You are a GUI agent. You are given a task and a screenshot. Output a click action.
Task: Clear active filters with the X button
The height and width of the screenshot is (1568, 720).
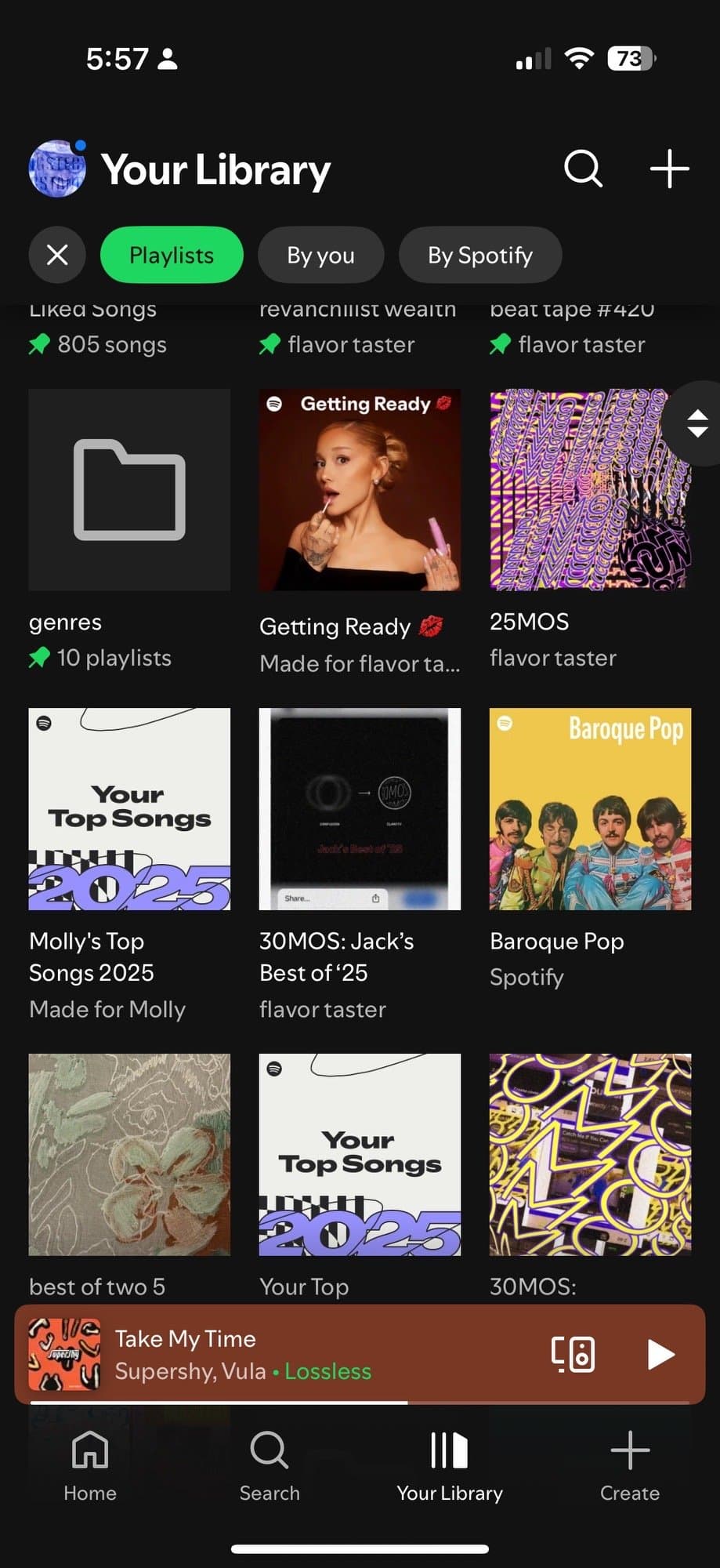(x=56, y=255)
